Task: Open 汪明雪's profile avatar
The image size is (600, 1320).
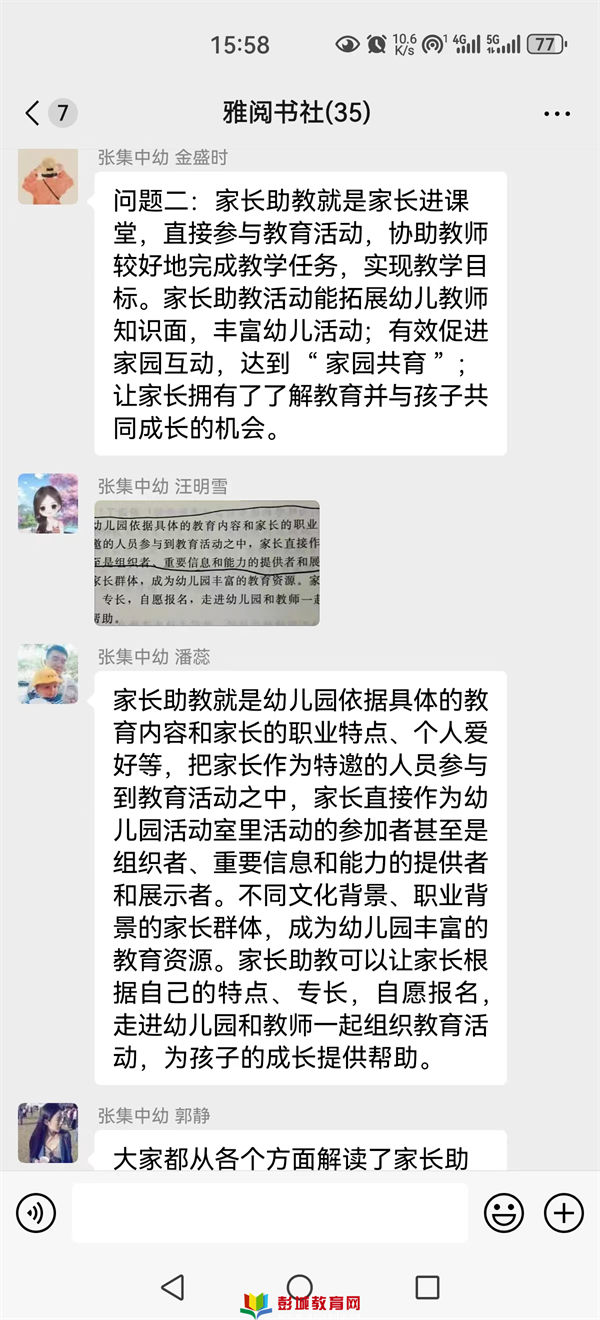Action: (48, 503)
